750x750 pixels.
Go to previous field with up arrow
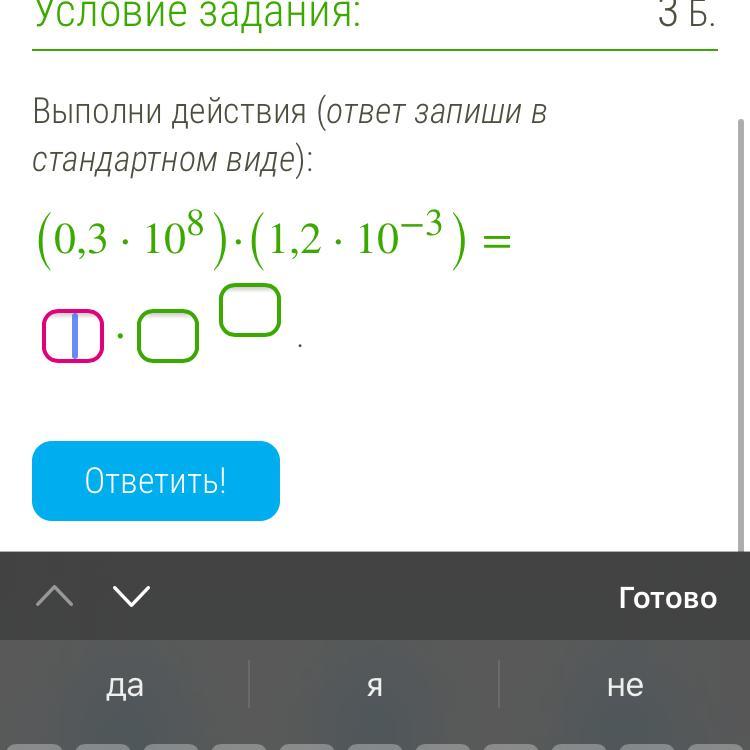(x=54, y=596)
